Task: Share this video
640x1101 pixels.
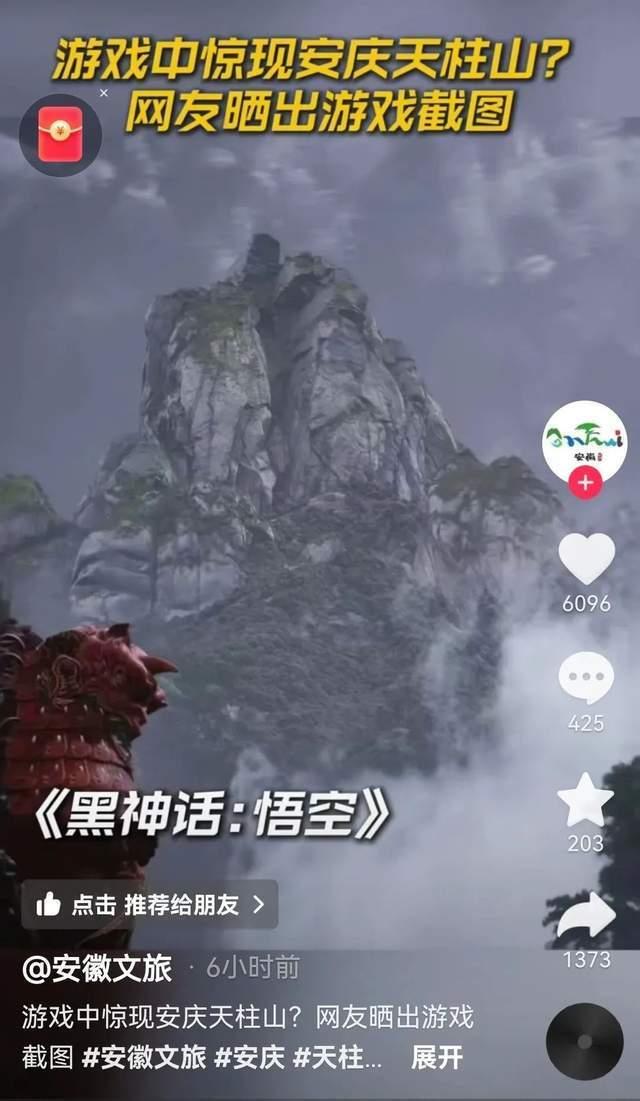Action: point(586,917)
